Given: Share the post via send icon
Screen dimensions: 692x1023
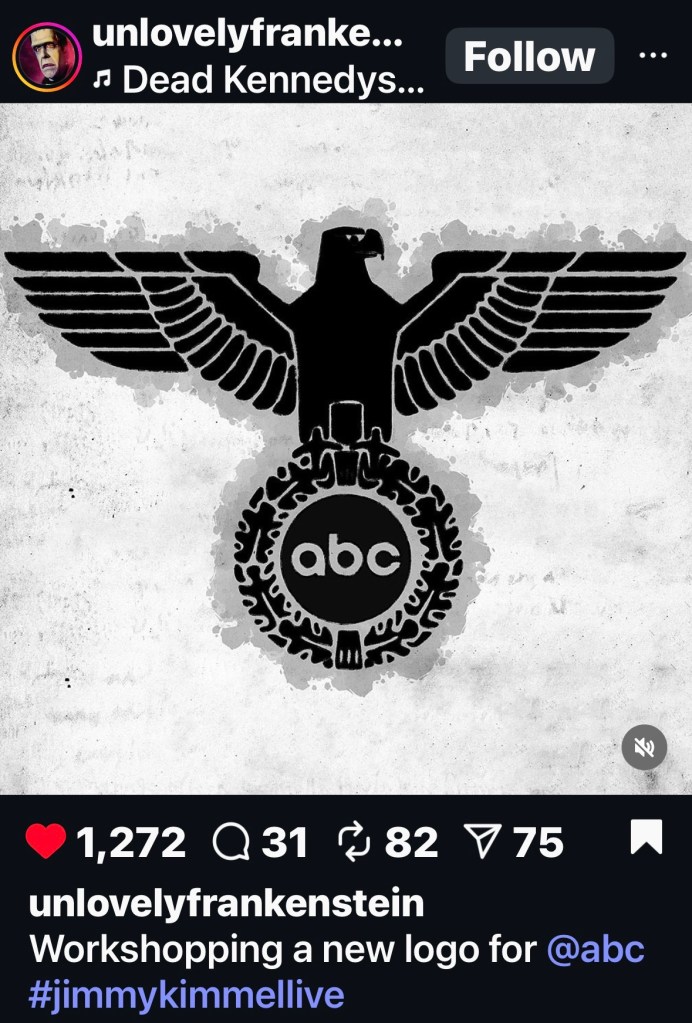Looking at the screenshot, I should [482, 843].
